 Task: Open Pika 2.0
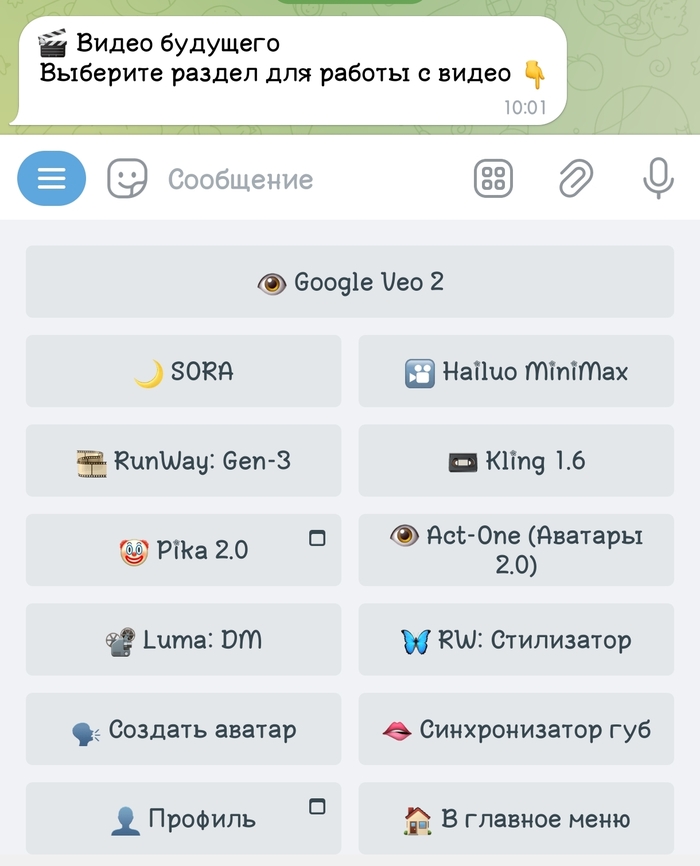183,550
